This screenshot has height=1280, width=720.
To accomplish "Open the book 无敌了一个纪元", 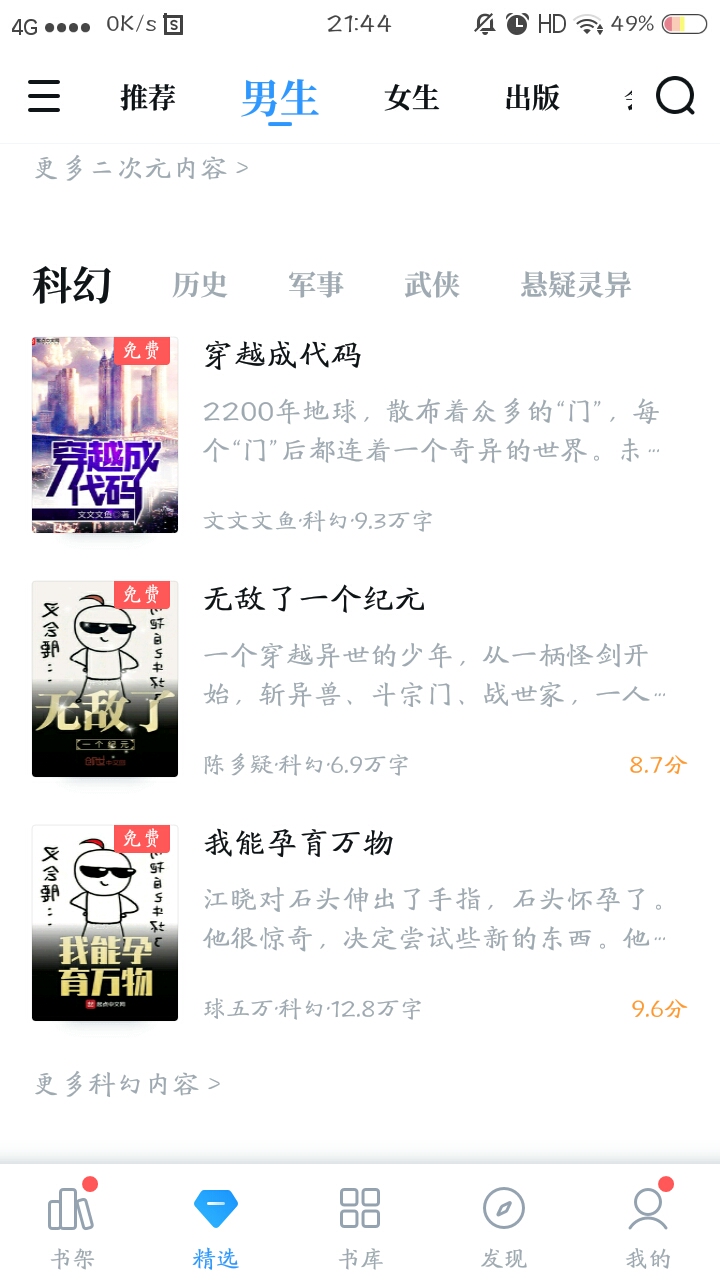I will 360,679.
